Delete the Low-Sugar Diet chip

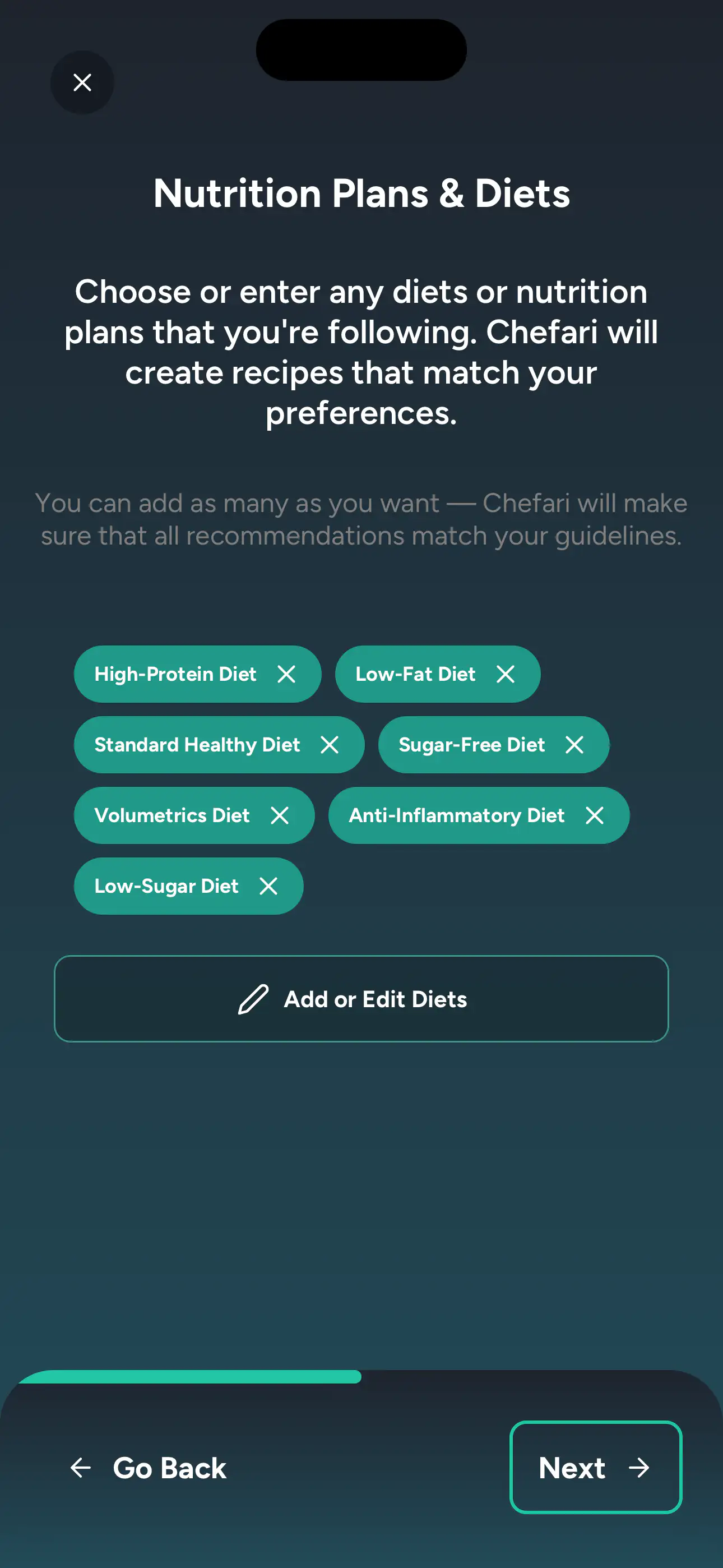(268, 886)
